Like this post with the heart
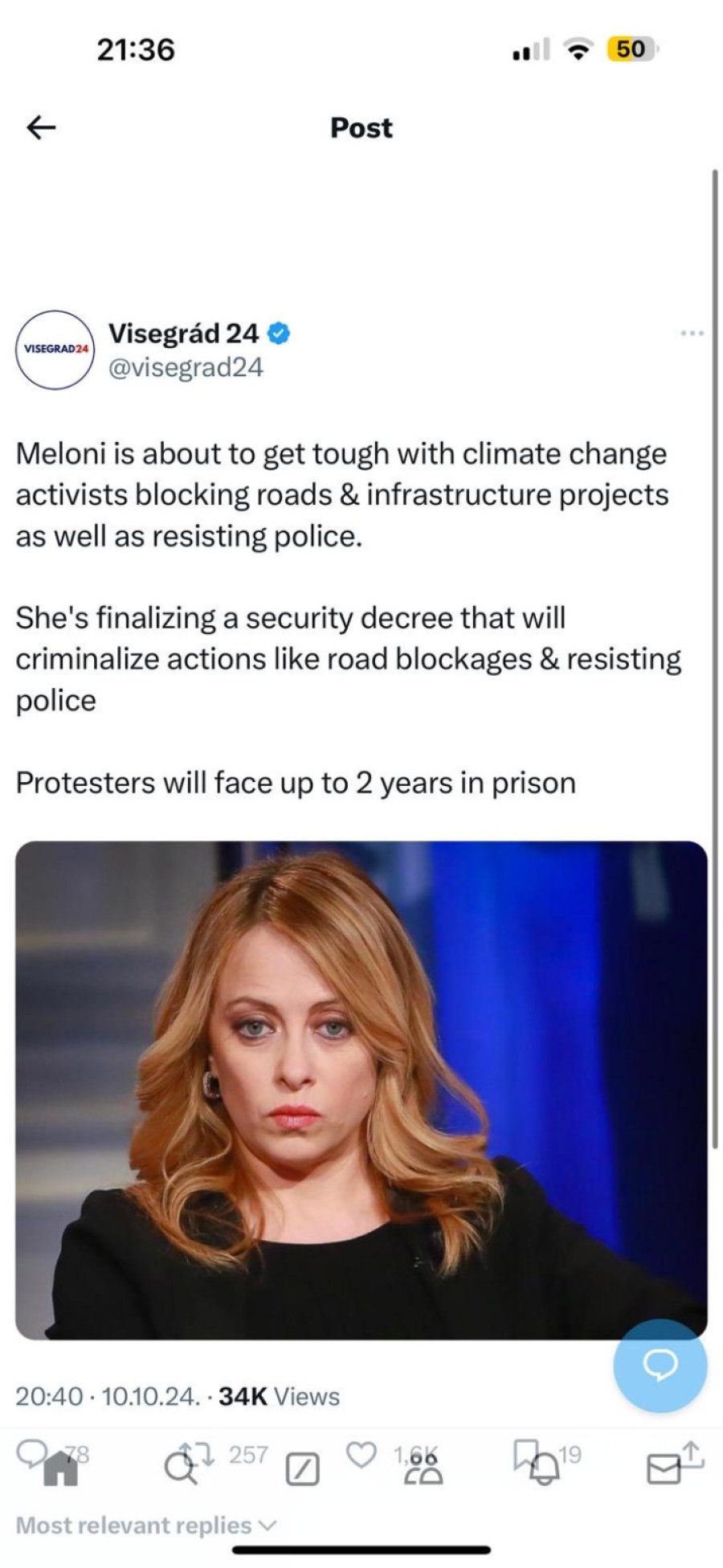Image resolution: width=723 pixels, height=1568 pixels. tap(361, 1453)
